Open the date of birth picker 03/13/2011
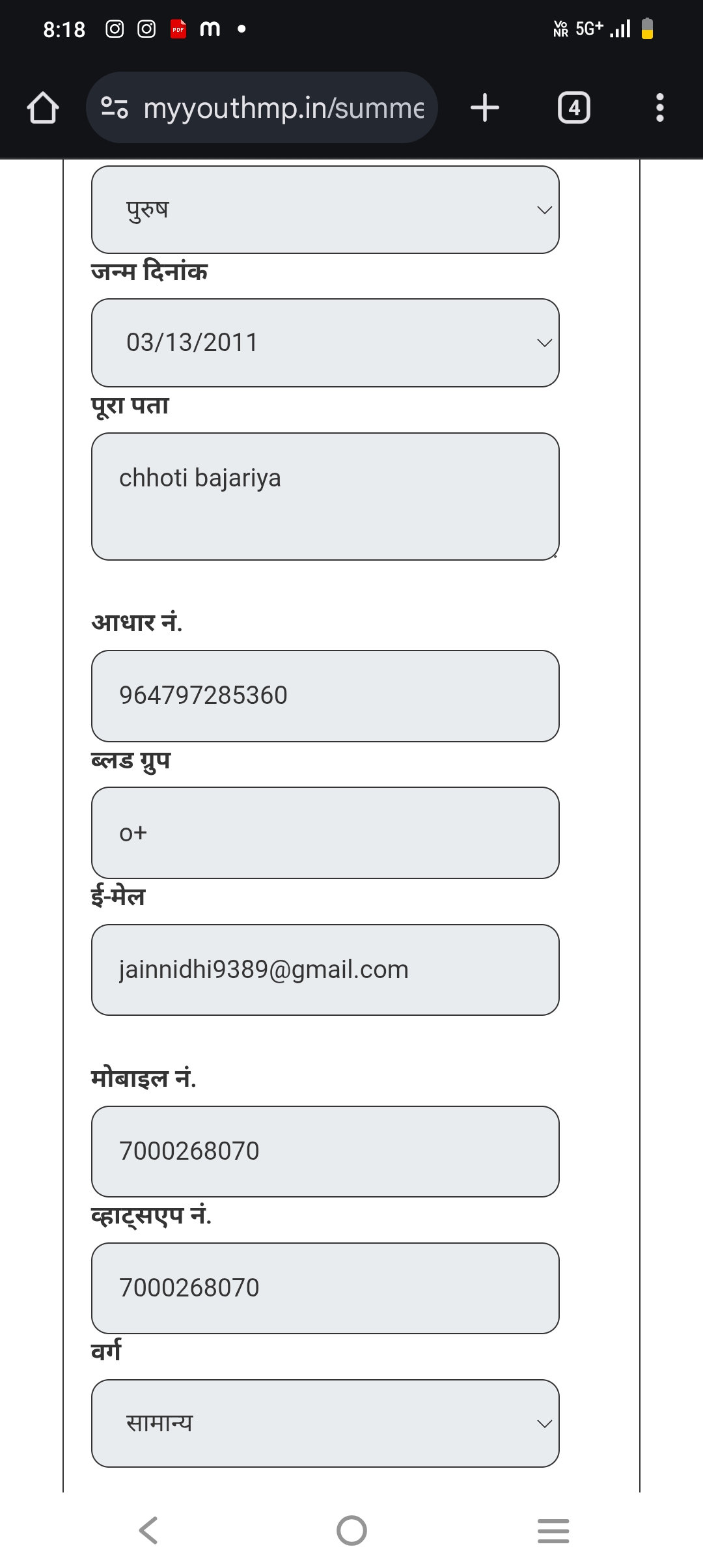This screenshot has width=703, height=1568. tap(325, 343)
